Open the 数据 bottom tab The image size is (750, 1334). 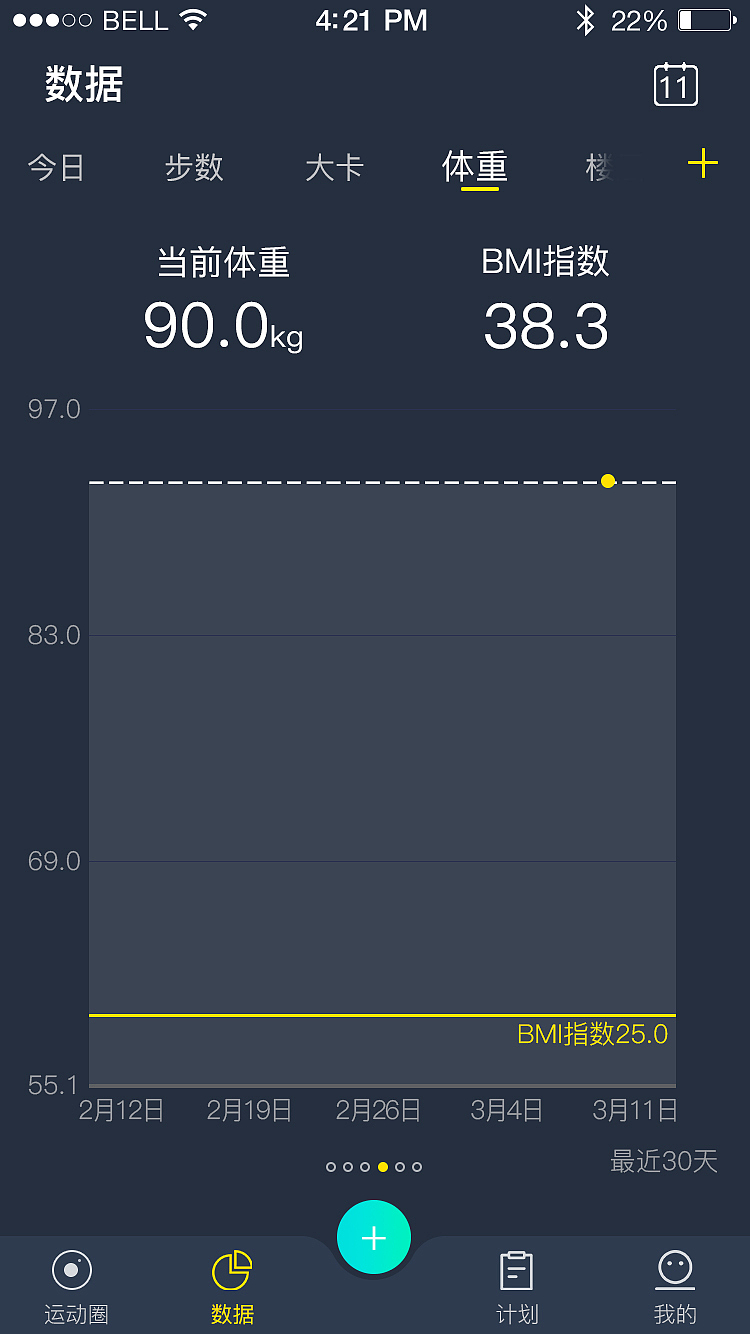[232, 1287]
